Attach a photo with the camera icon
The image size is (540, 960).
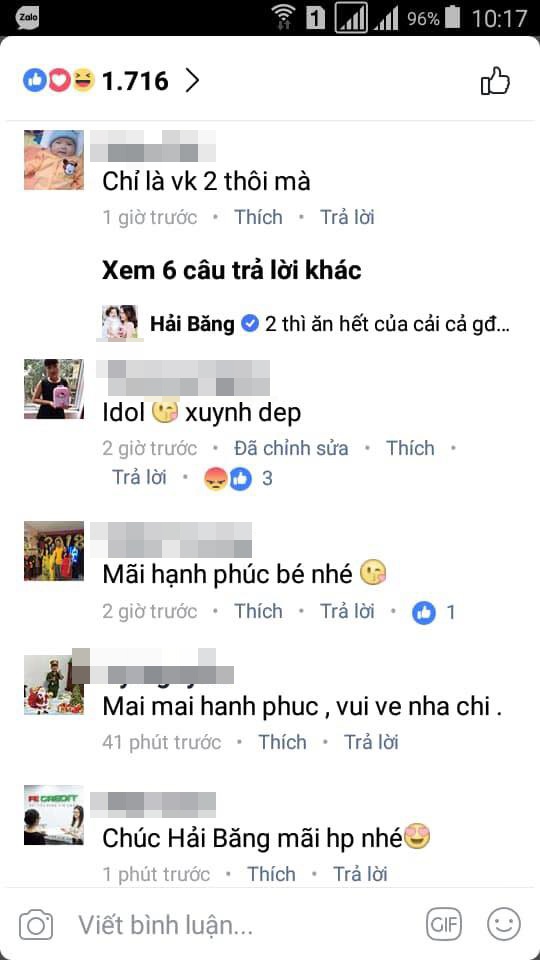click(x=36, y=924)
